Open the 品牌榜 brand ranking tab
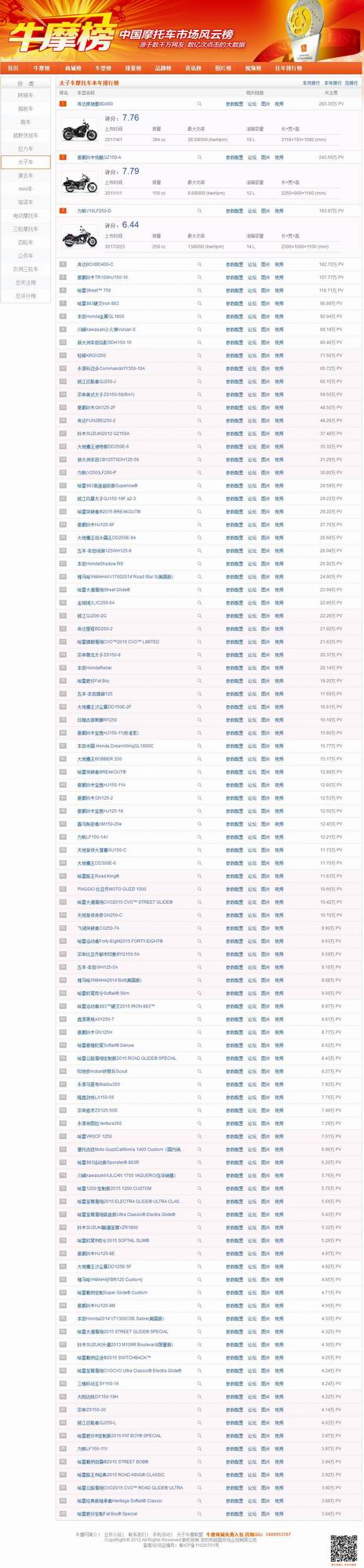The image size is (364, 1568). point(163,68)
